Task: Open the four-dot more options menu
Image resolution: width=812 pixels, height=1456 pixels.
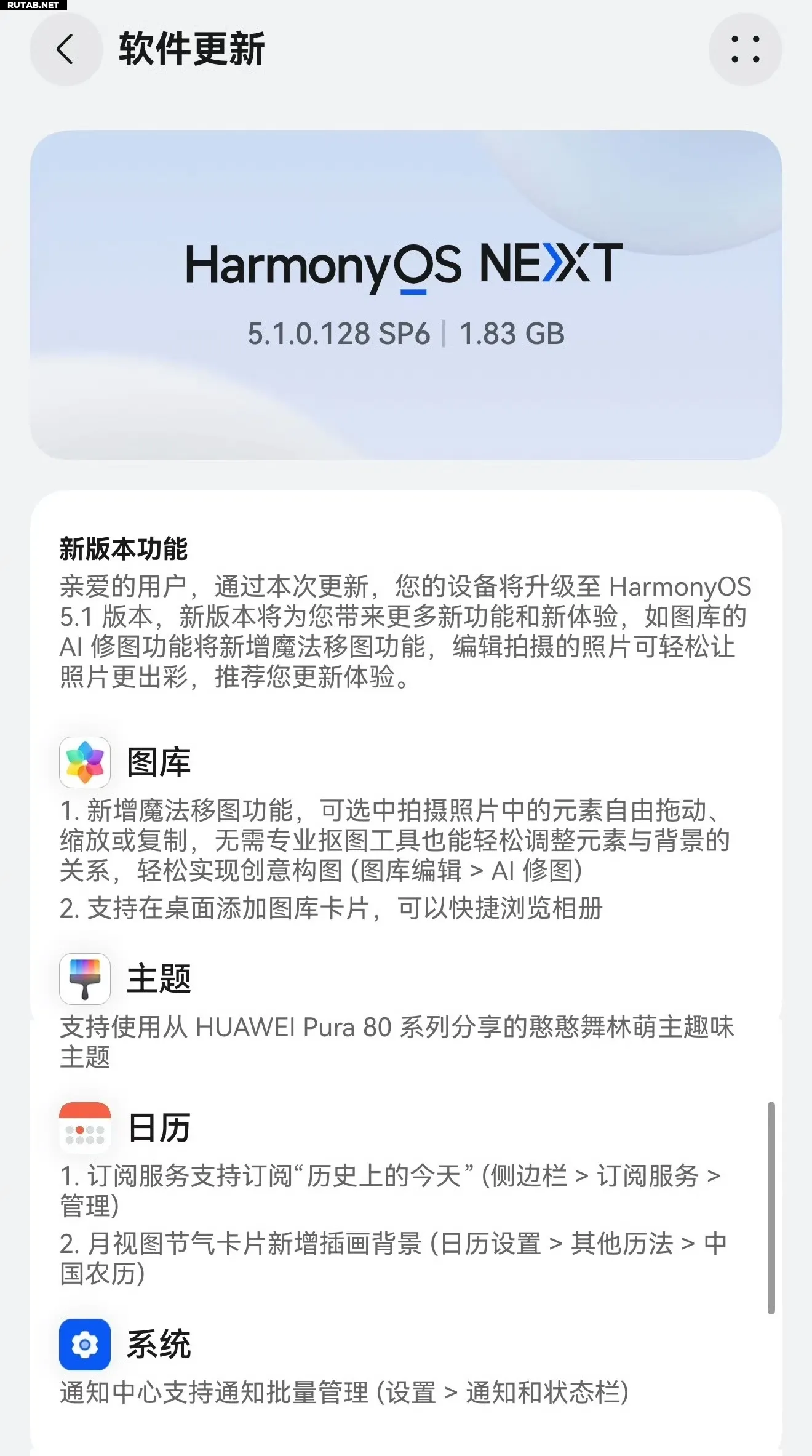Action: (x=745, y=49)
